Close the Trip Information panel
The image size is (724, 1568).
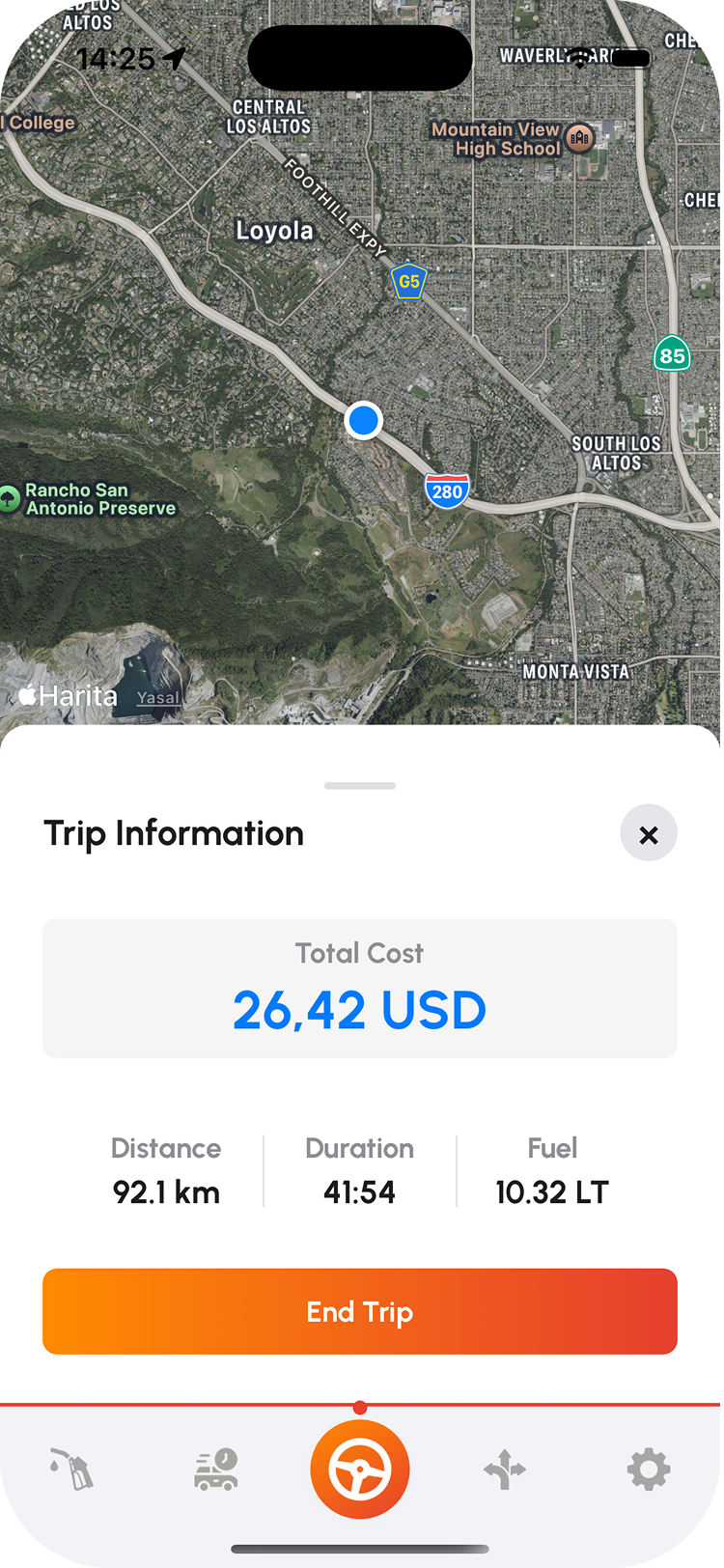[x=648, y=833]
